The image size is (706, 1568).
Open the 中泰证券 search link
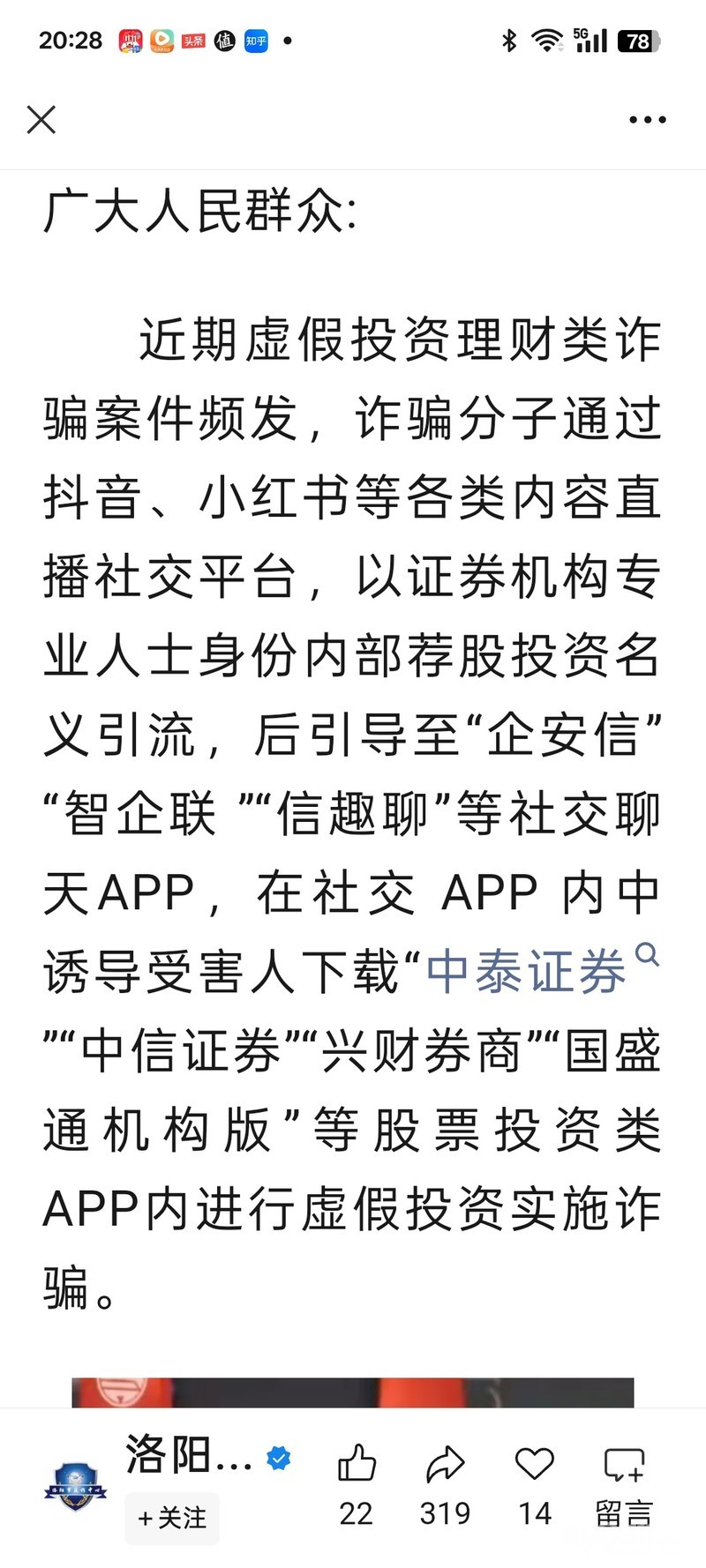pyautogui.click(x=542, y=970)
